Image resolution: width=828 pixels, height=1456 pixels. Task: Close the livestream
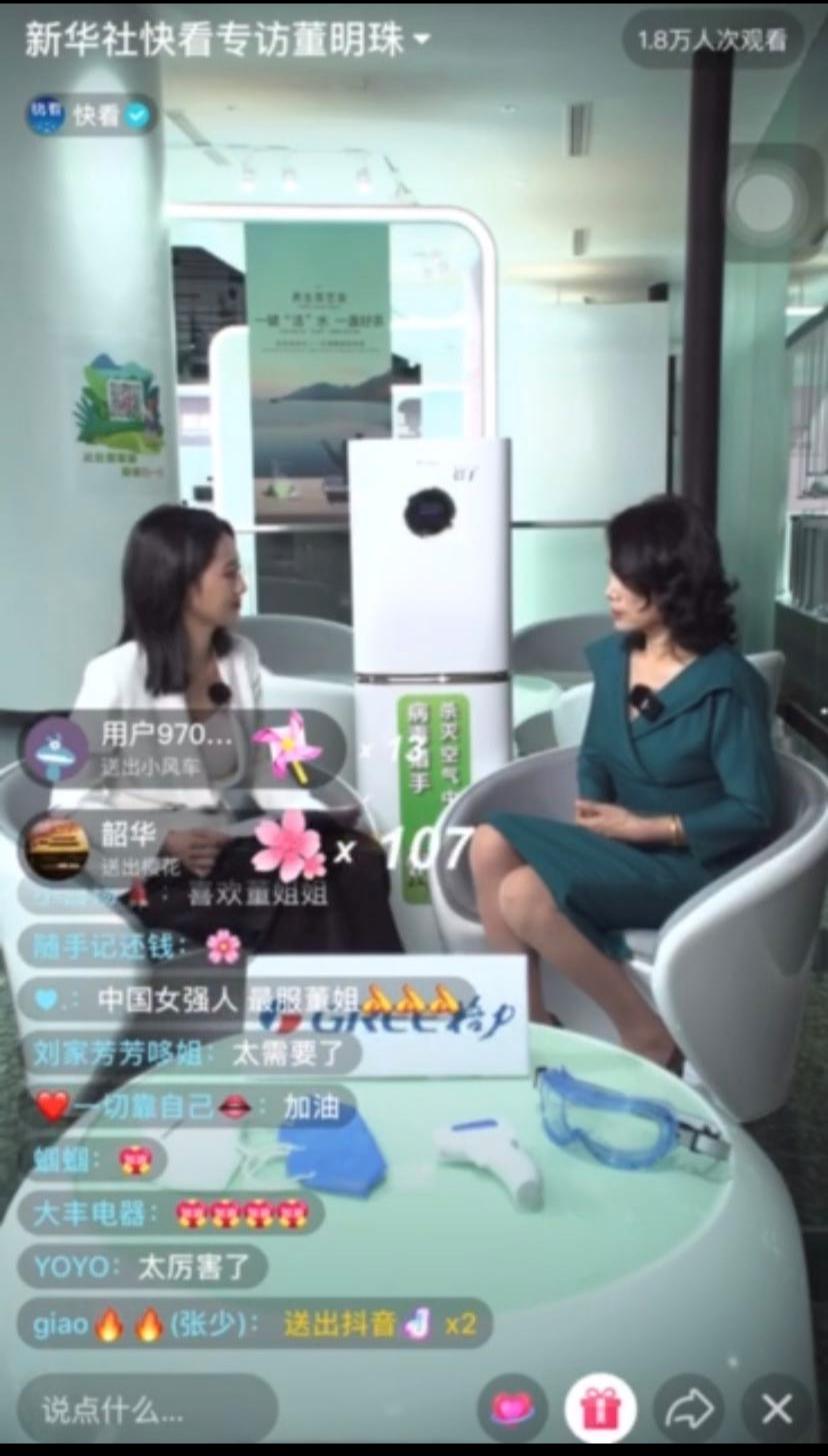click(777, 1409)
